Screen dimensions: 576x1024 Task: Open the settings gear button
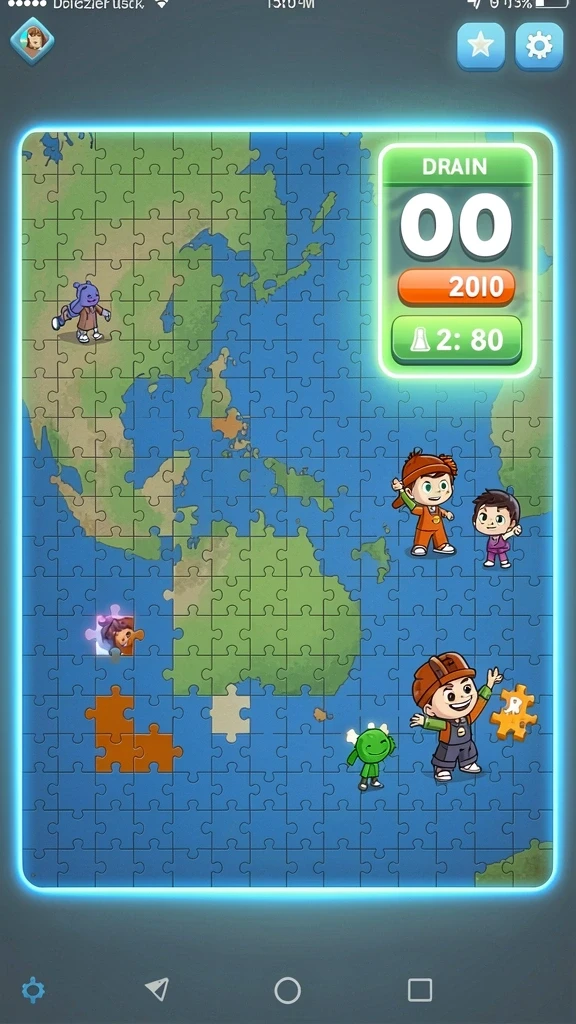[539, 46]
